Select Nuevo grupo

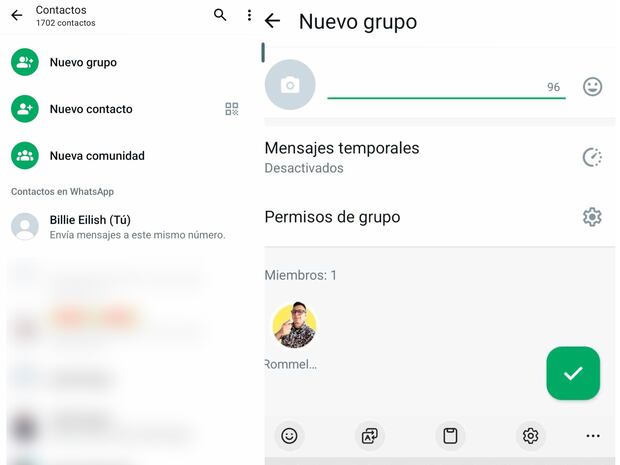(83, 62)
